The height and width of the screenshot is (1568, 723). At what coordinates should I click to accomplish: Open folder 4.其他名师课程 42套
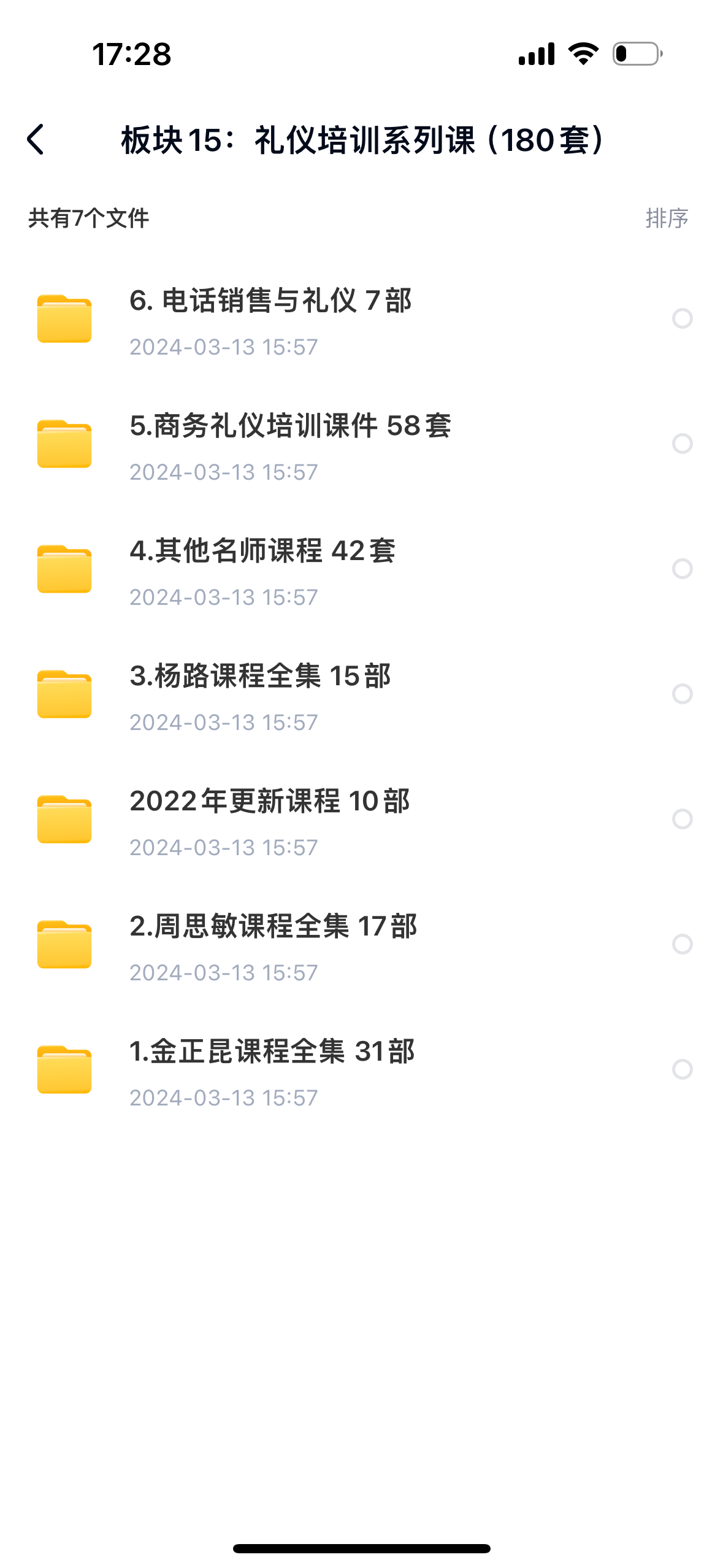(262, 551)
